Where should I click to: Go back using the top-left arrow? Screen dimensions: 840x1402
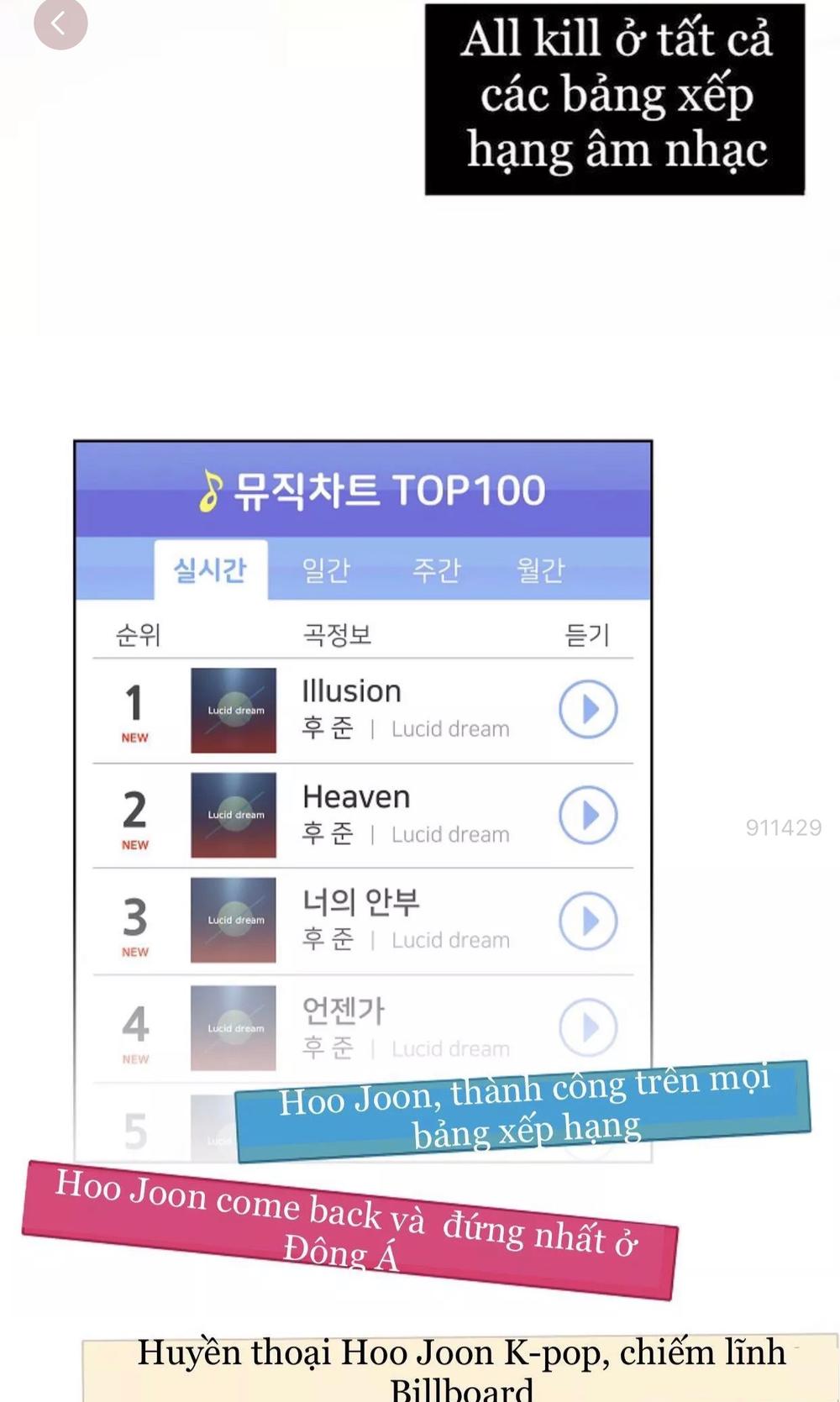tap(60, 24)
